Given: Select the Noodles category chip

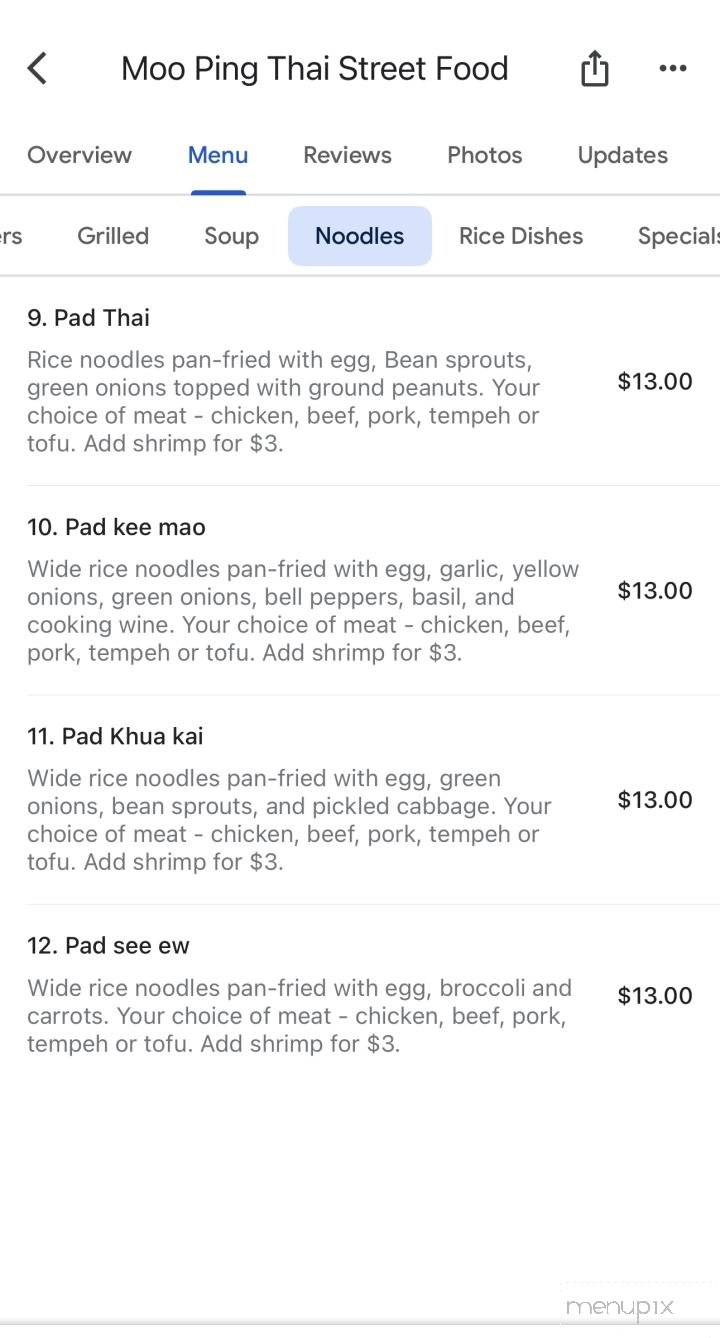Looking at the screenshot, I should pos(359,236).
